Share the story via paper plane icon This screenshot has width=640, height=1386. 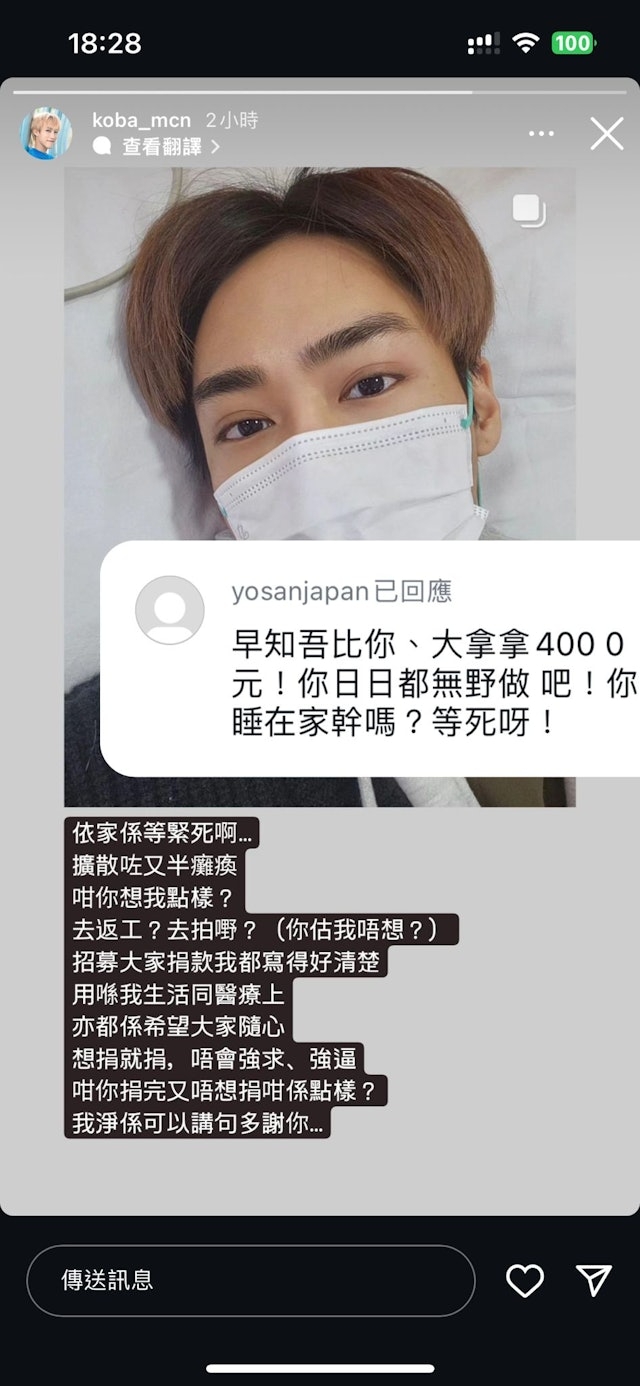594,1280
